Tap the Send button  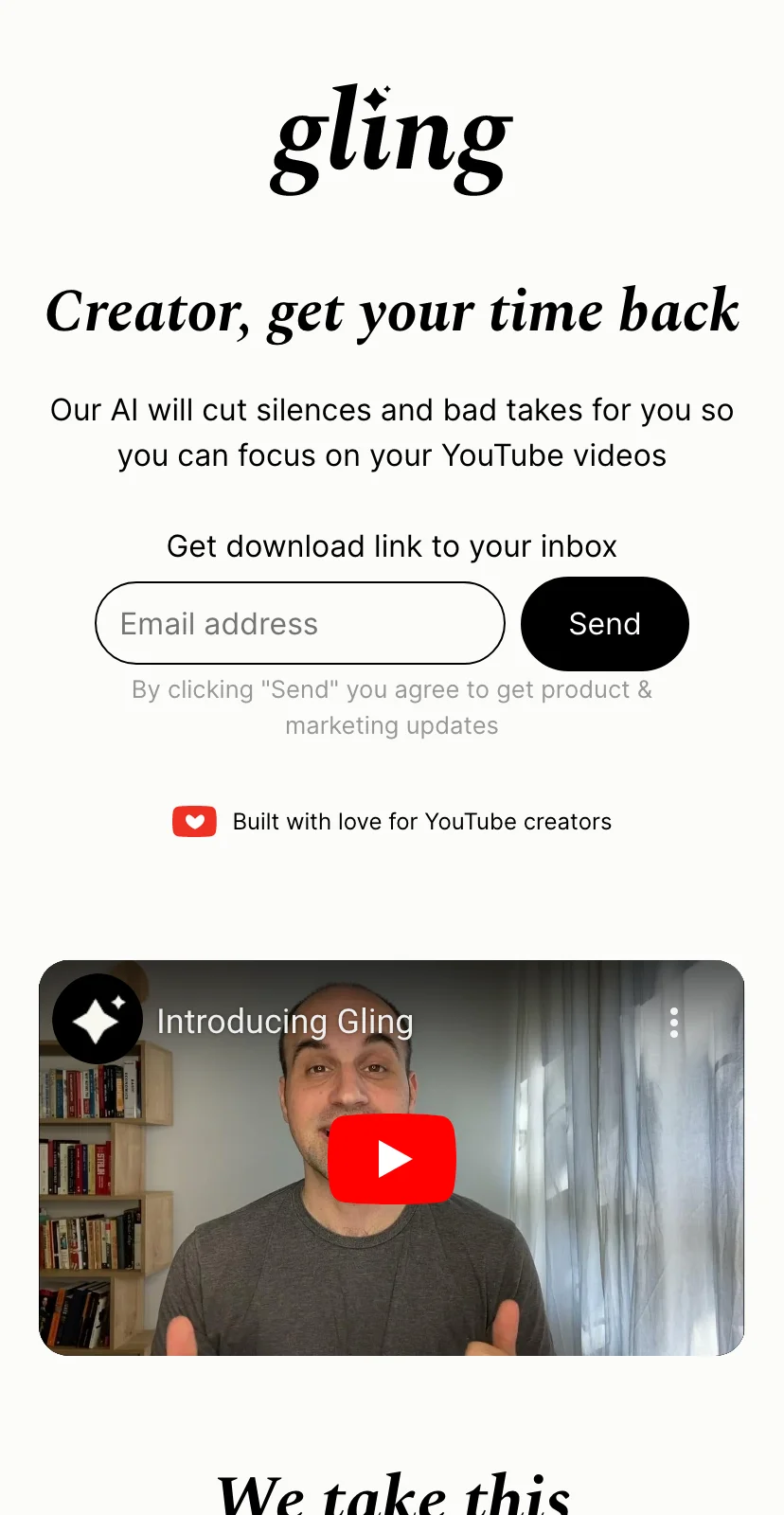point(604,623)
